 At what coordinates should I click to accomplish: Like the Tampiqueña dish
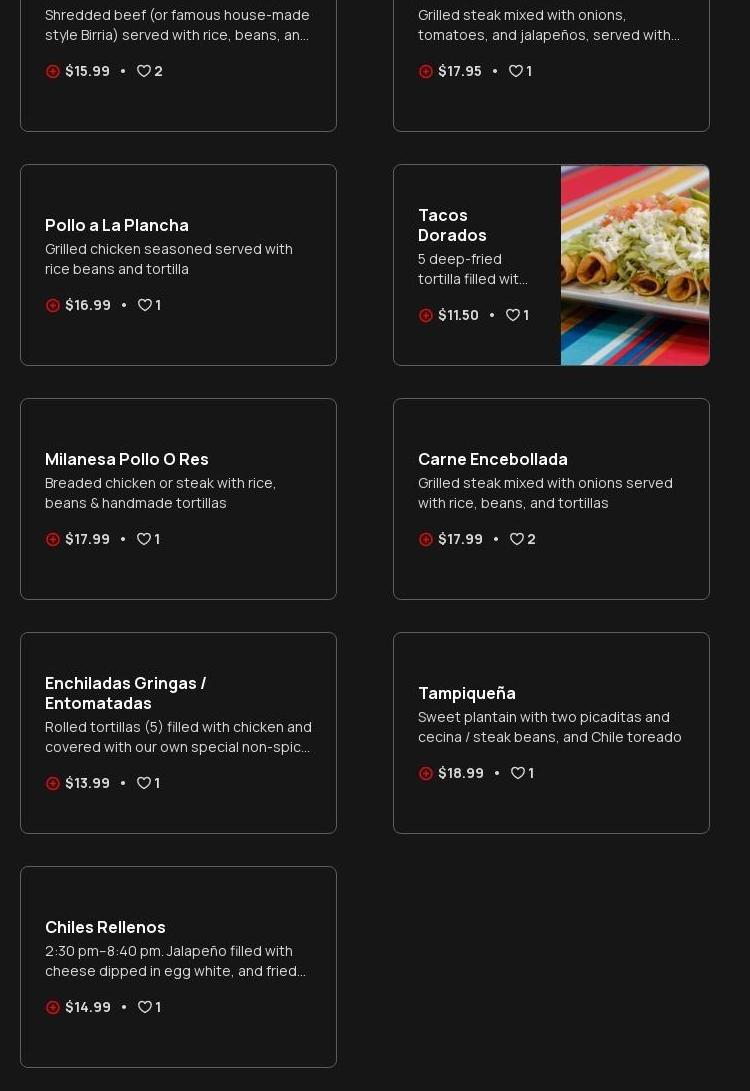click(518, 773)
